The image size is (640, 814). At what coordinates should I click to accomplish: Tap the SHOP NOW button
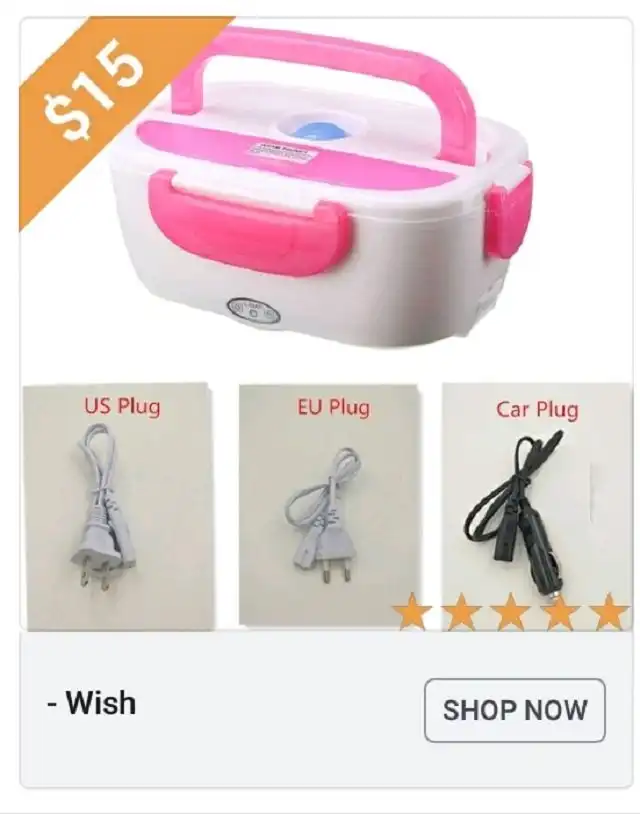tap(514, 710)
